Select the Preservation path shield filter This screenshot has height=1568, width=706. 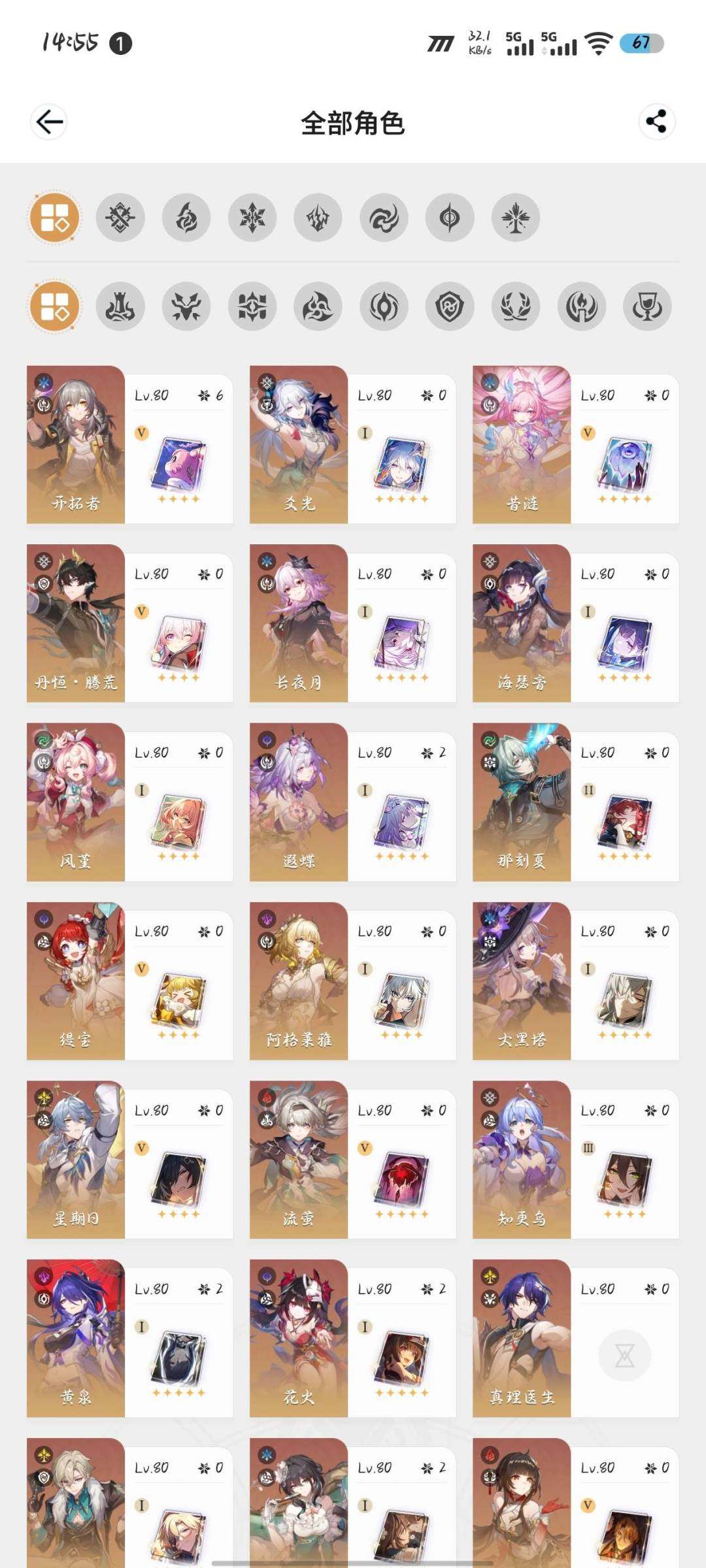[x=450, y=306]
